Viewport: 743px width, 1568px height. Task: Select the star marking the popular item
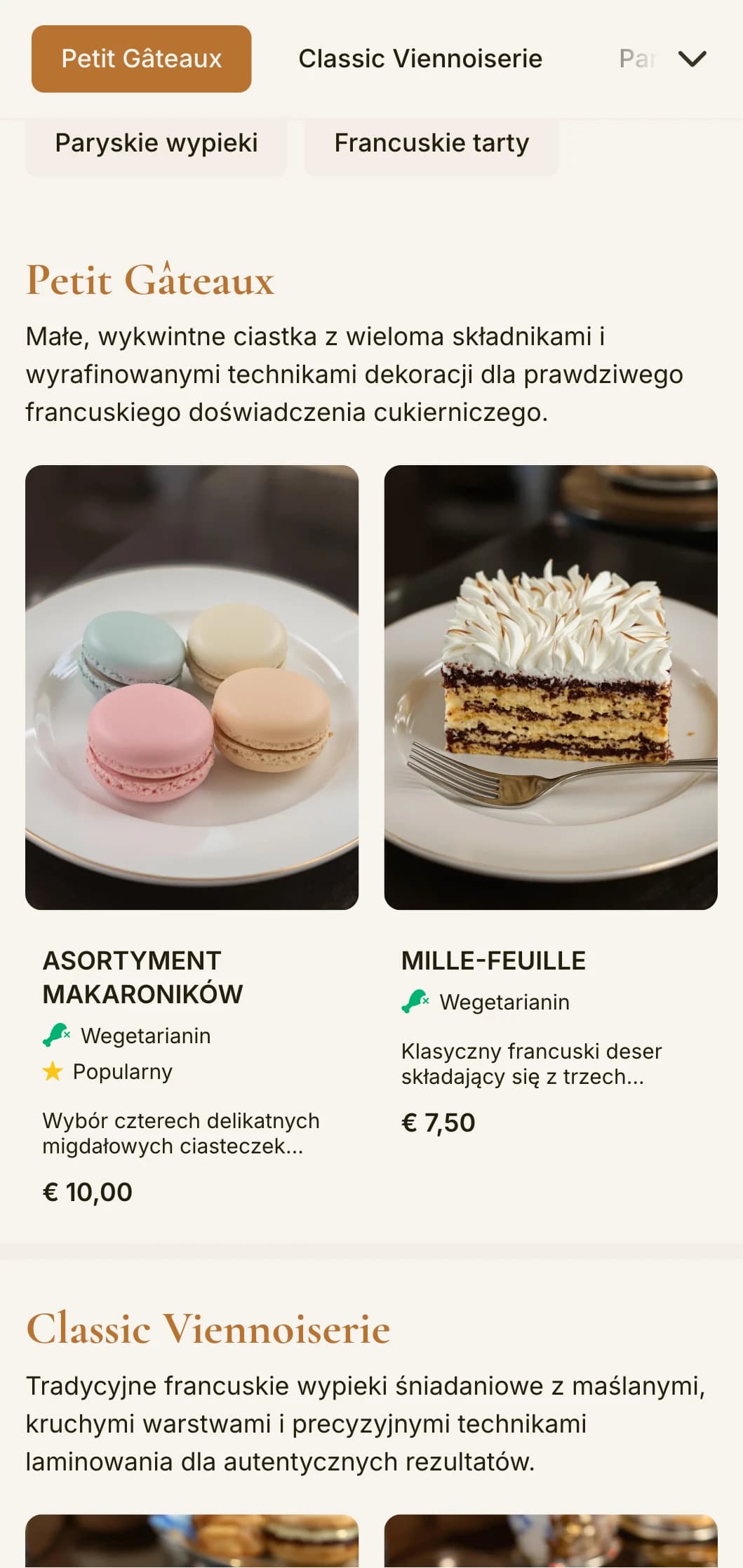coord(56,1071)
